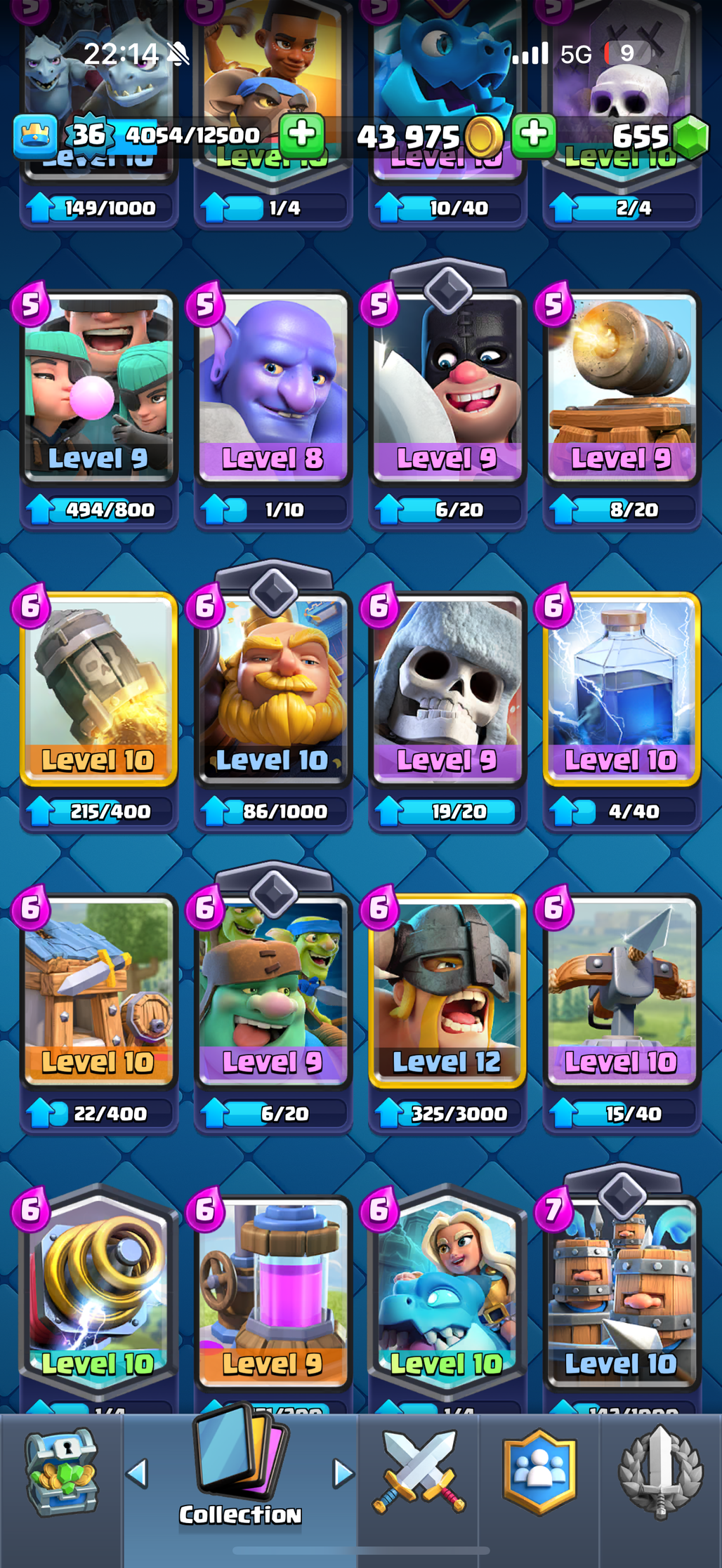Screen dimensions: 722x1568
Task: Open the shop chest tab
Action: click(x=62, y=1473)
